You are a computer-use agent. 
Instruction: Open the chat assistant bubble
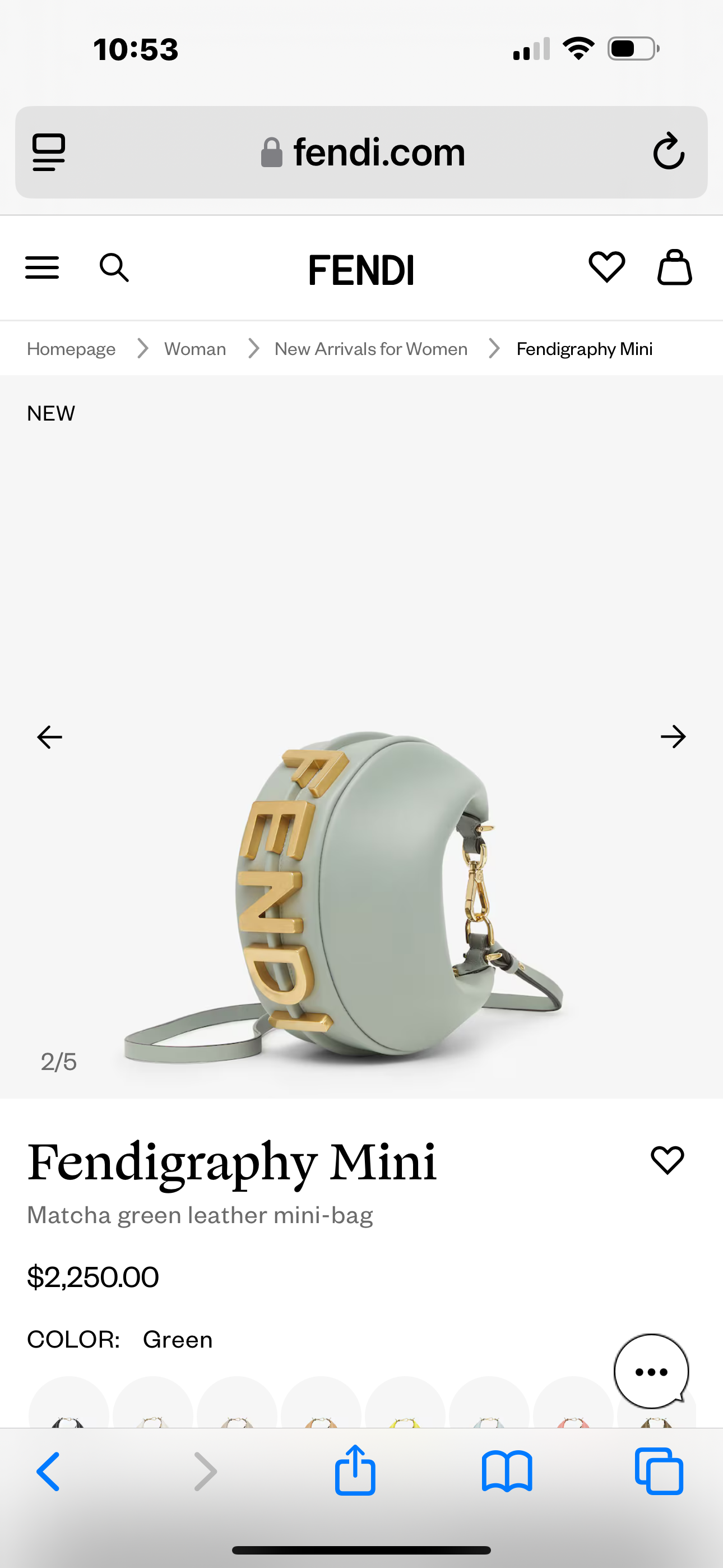coord(651,1371)
